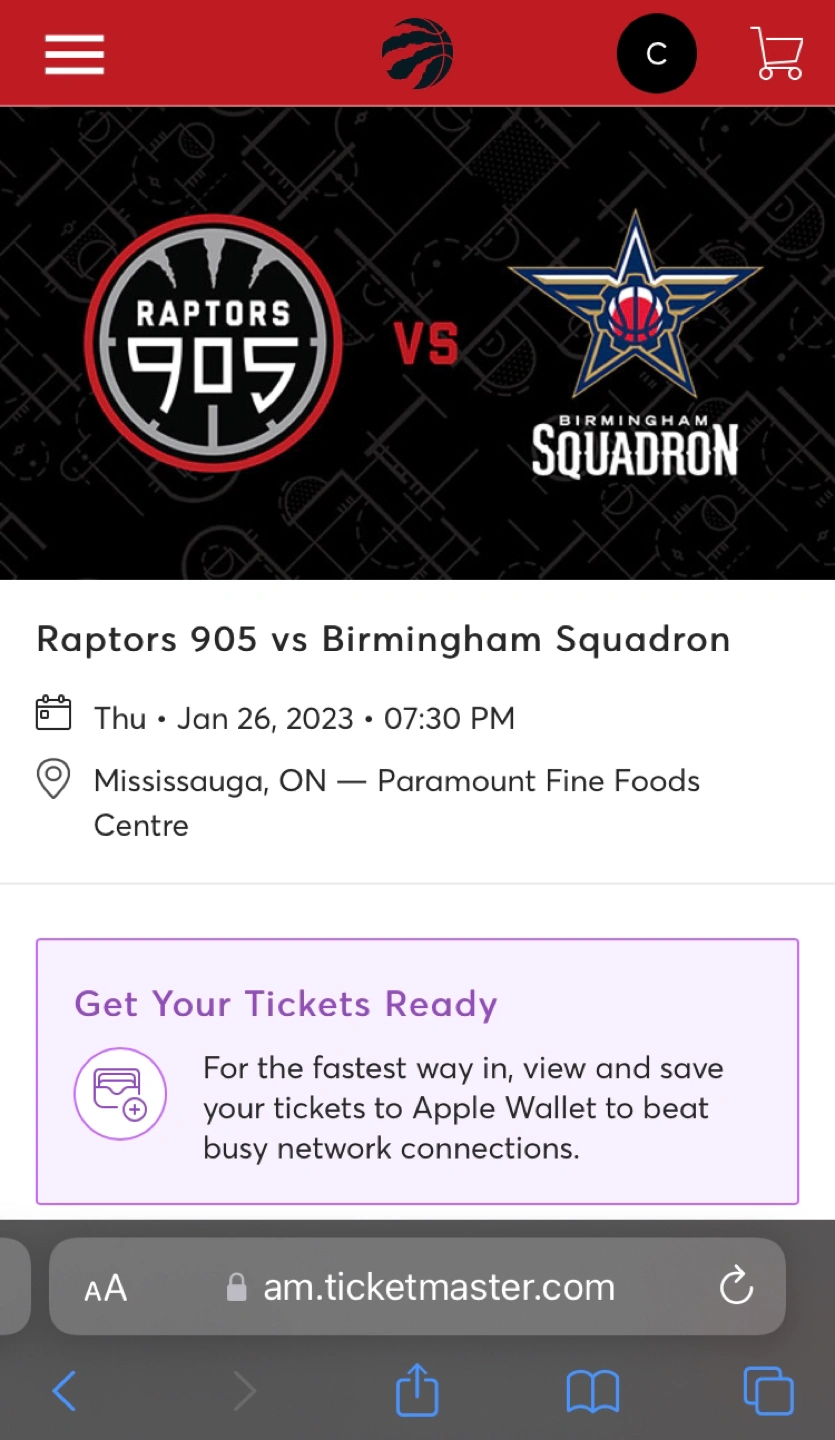This screenshot has width=835, height=1440.
Task: Tap the Raptors logo in header
Action: 417,53
